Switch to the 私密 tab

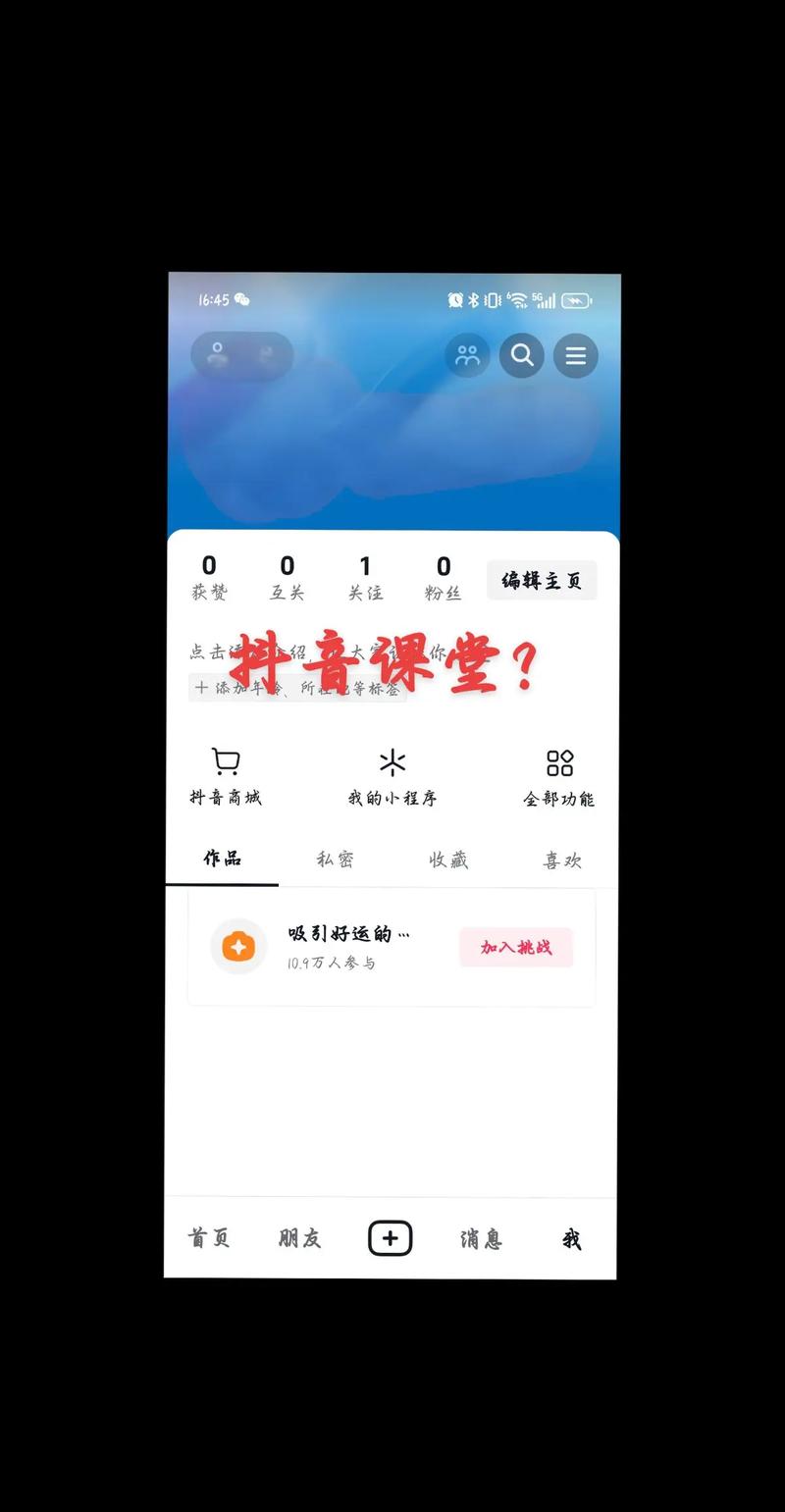click(336, 859)
